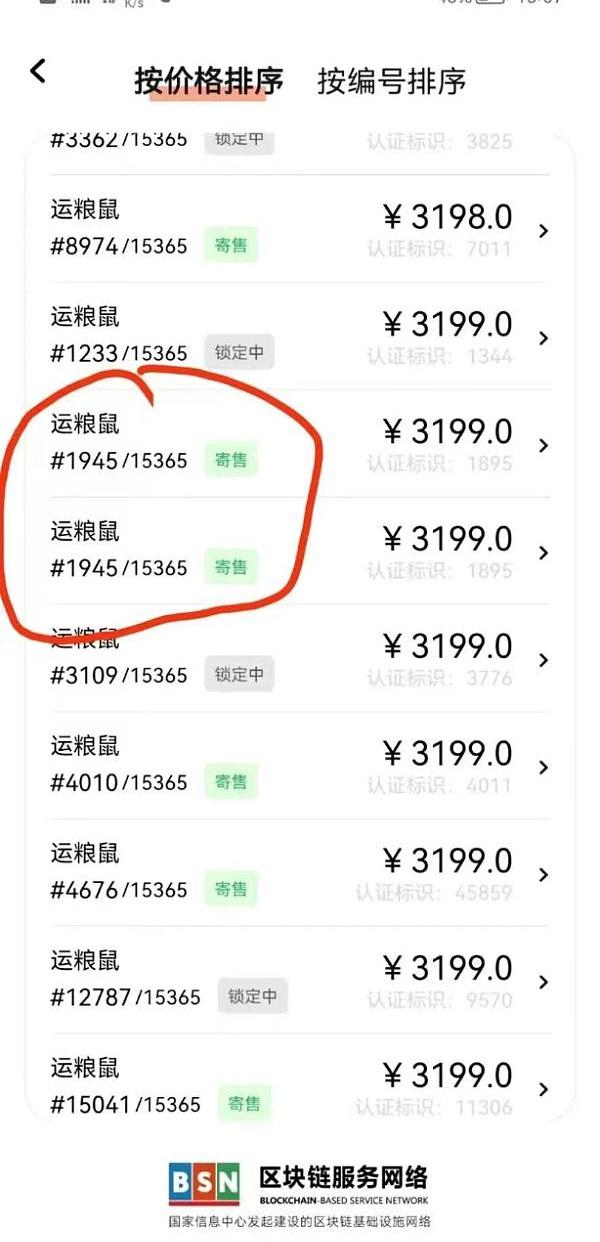This screenshot has height=1242, width=600.
Task: Select the 按价格排序 tab
Action: [x=208, y=81]
